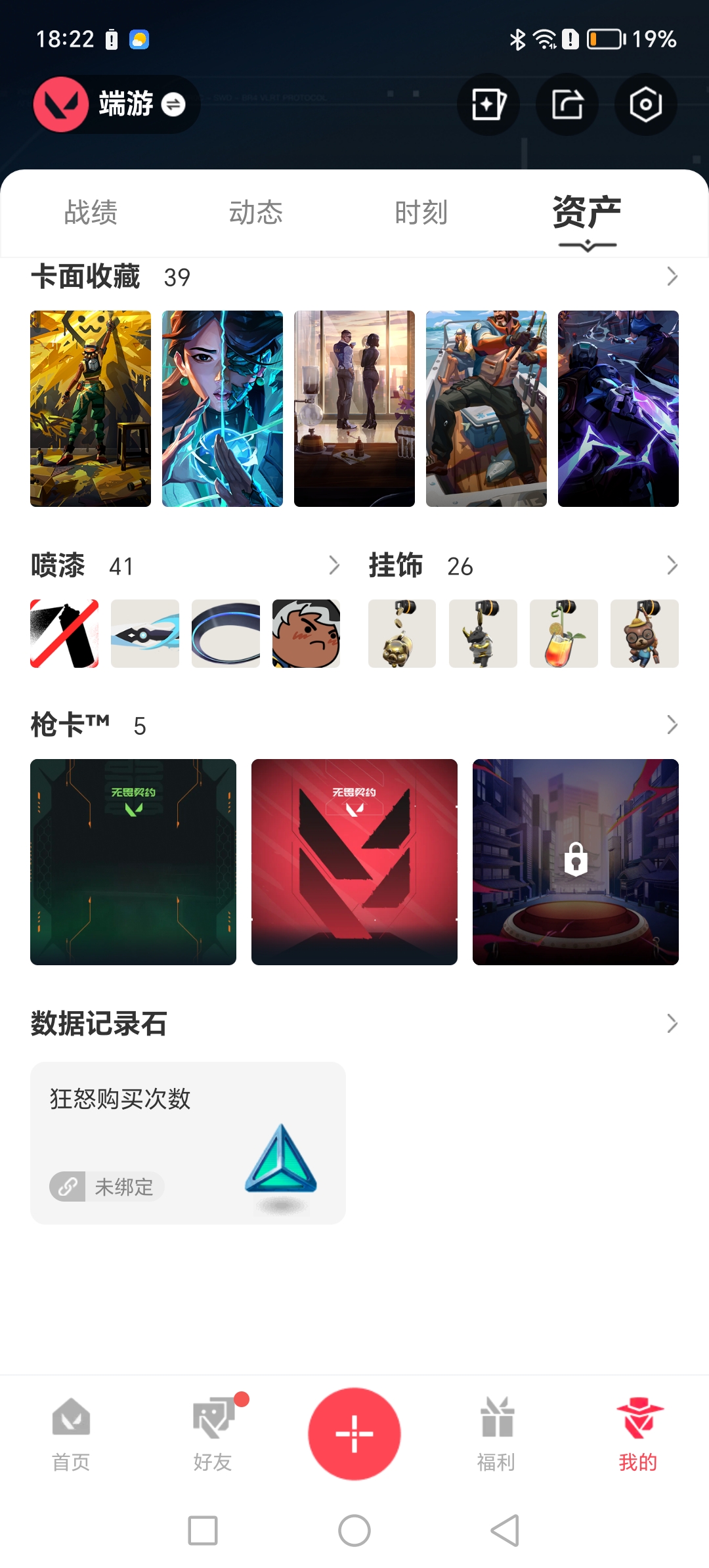The height and width of the screenshot is (1568, 709).
Task: Expand the 卡面收藏 collection list
Action: [672, 276]
